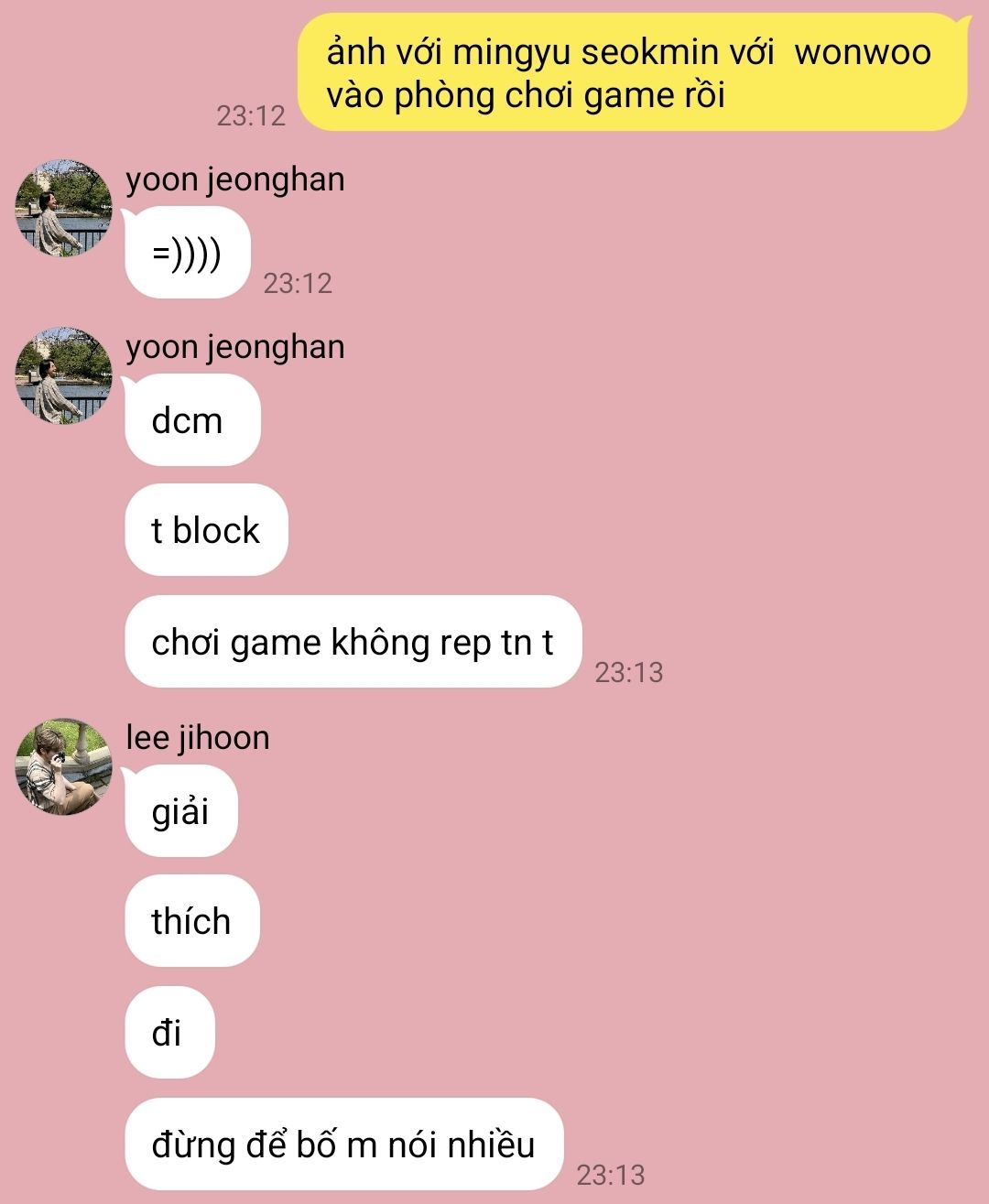989x1204 pixels.
Task: Open yoon jeonghan's avatar beside the =)))) message
Action: (63, 208)
